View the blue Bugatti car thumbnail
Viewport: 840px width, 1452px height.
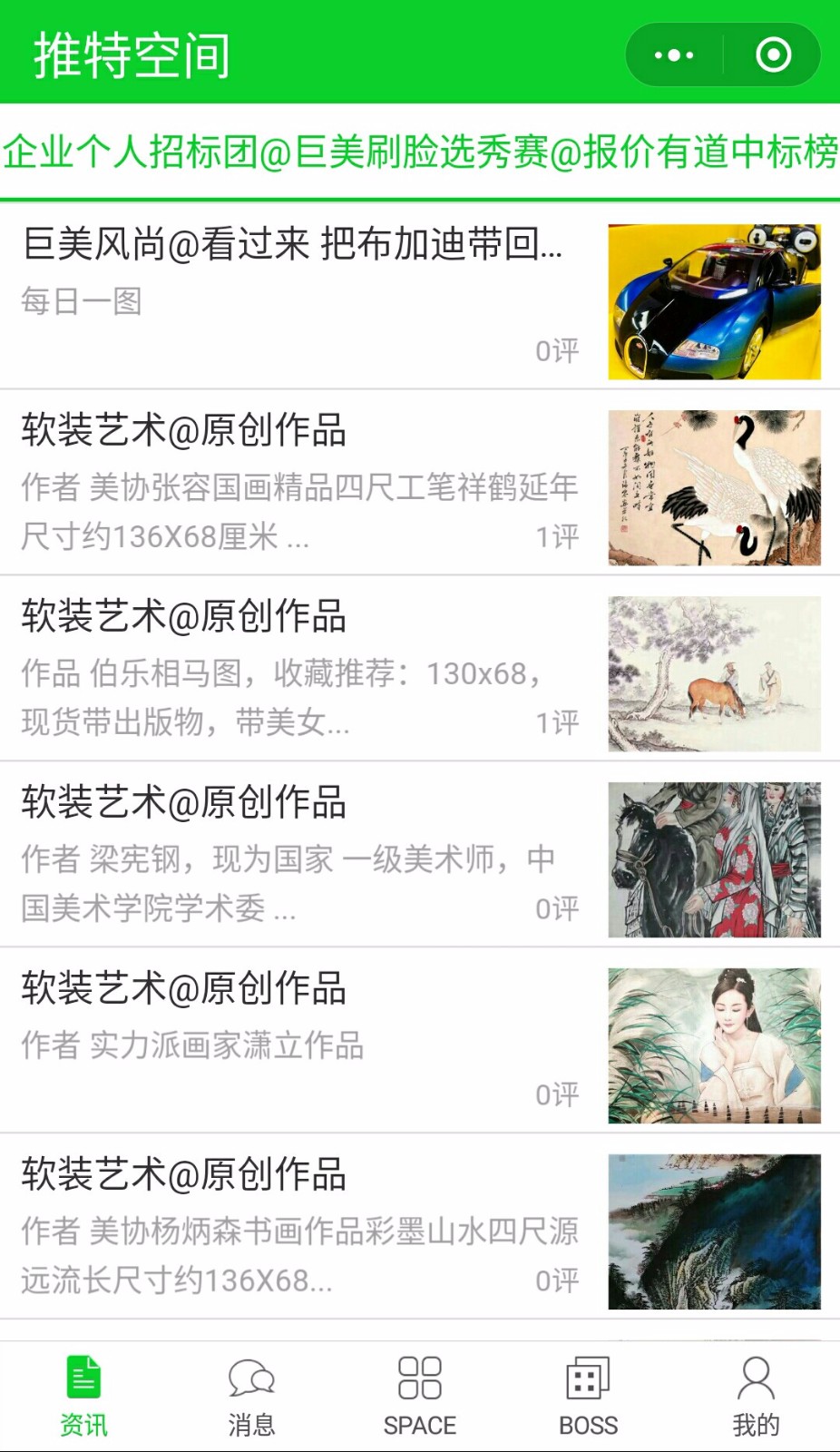(x=715, y=301)
